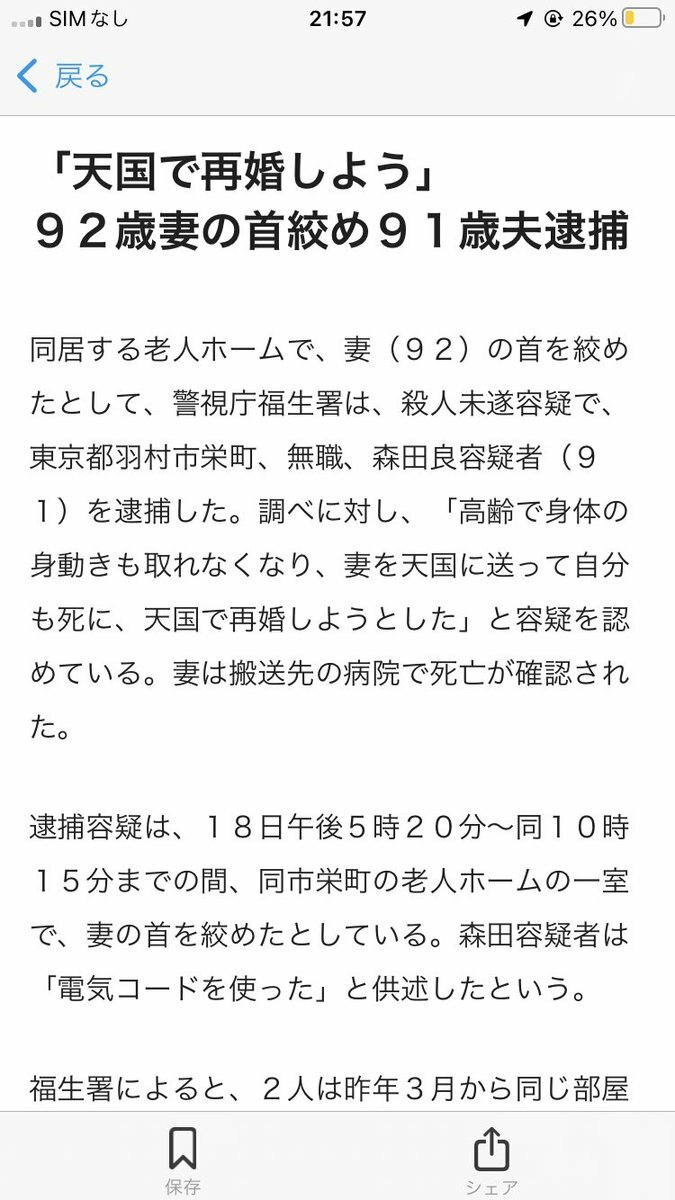Share this article via シェア
The image size is (675, 1200).
pos(491,1160)
